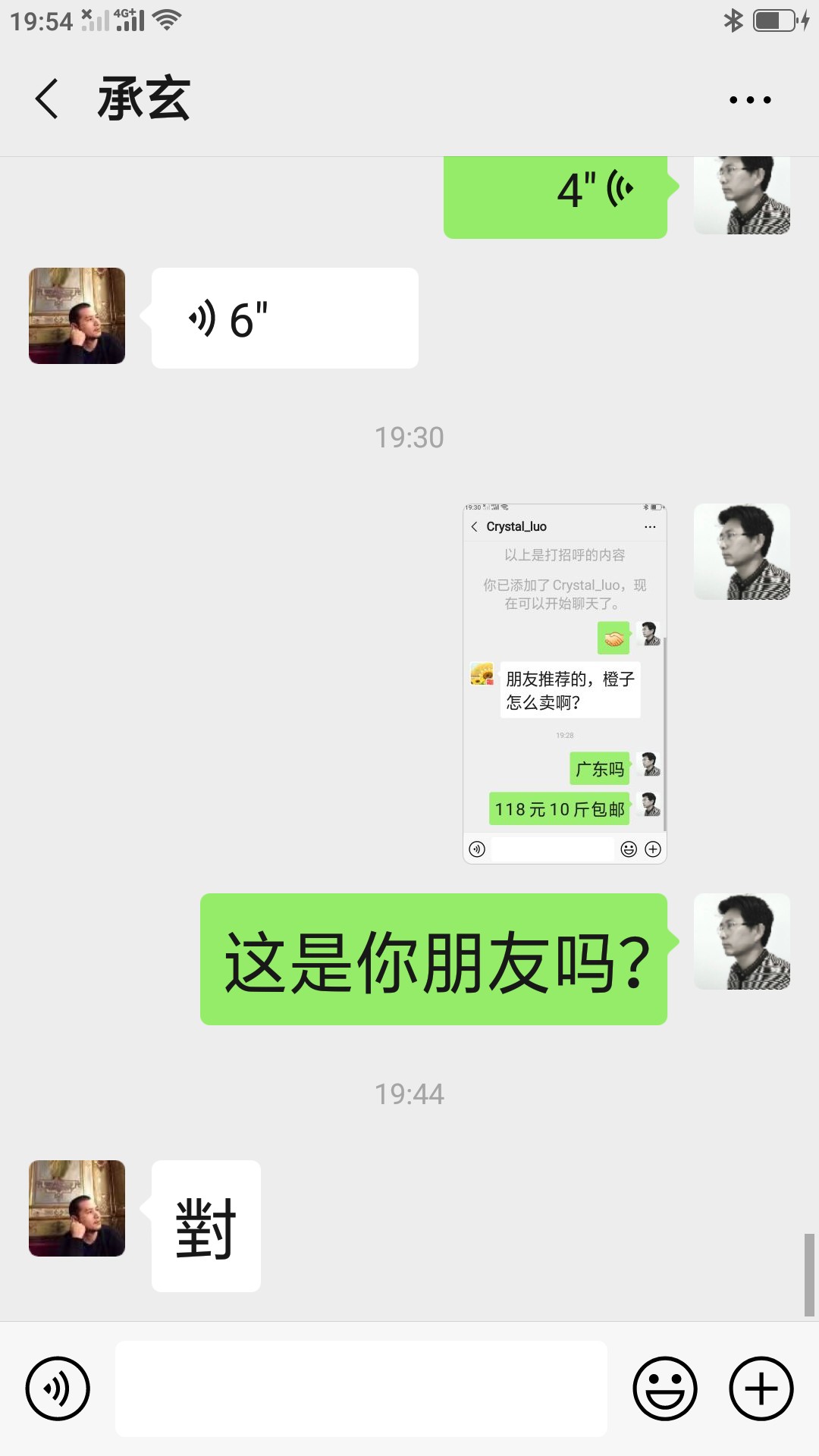Play the 6-second voice message
This screenshot has height=1456, width=819.
click(x=284, y=318)
